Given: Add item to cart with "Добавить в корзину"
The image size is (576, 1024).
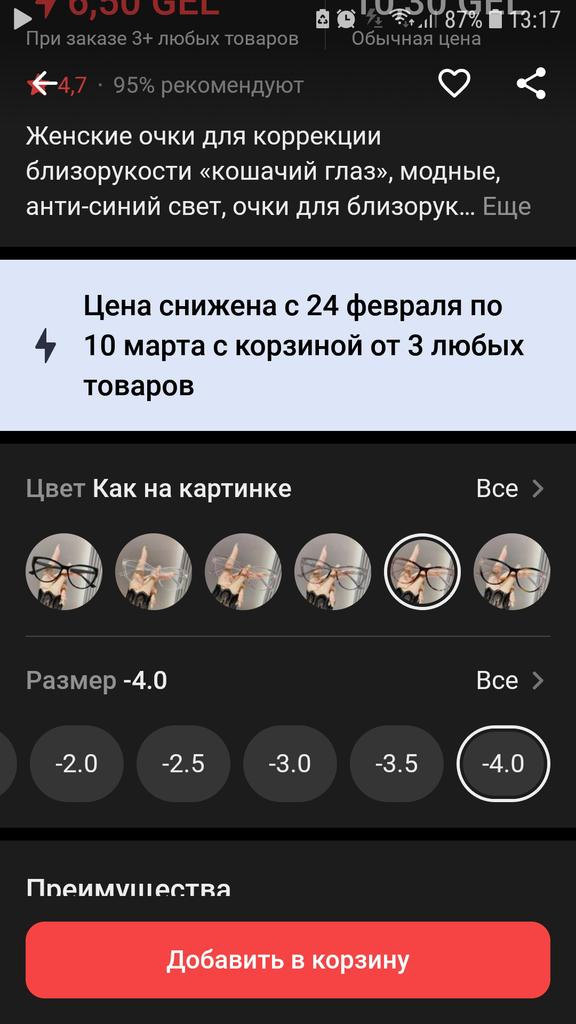Looking at the screenshot, I should coord(288,960).
